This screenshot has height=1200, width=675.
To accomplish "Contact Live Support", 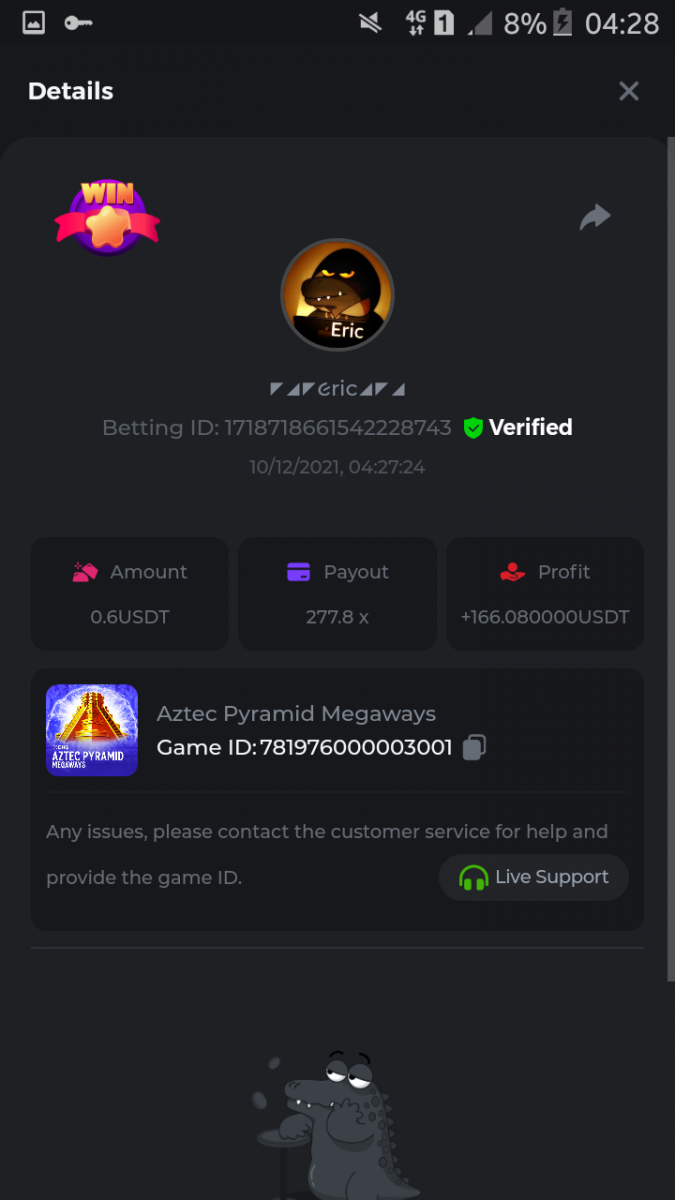I will (534, 877).
